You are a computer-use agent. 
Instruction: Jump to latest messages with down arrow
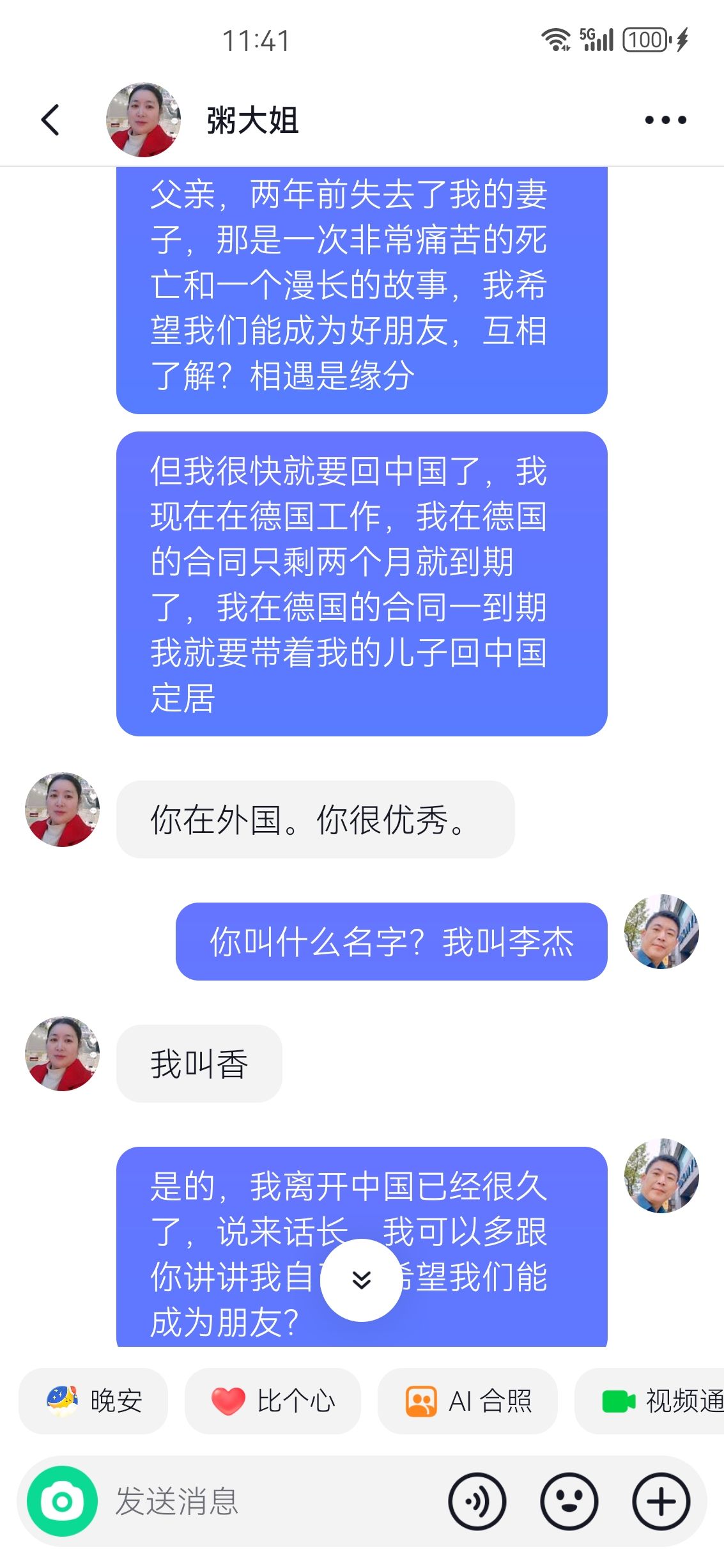pyautogui.click(x=361, y=1280)
